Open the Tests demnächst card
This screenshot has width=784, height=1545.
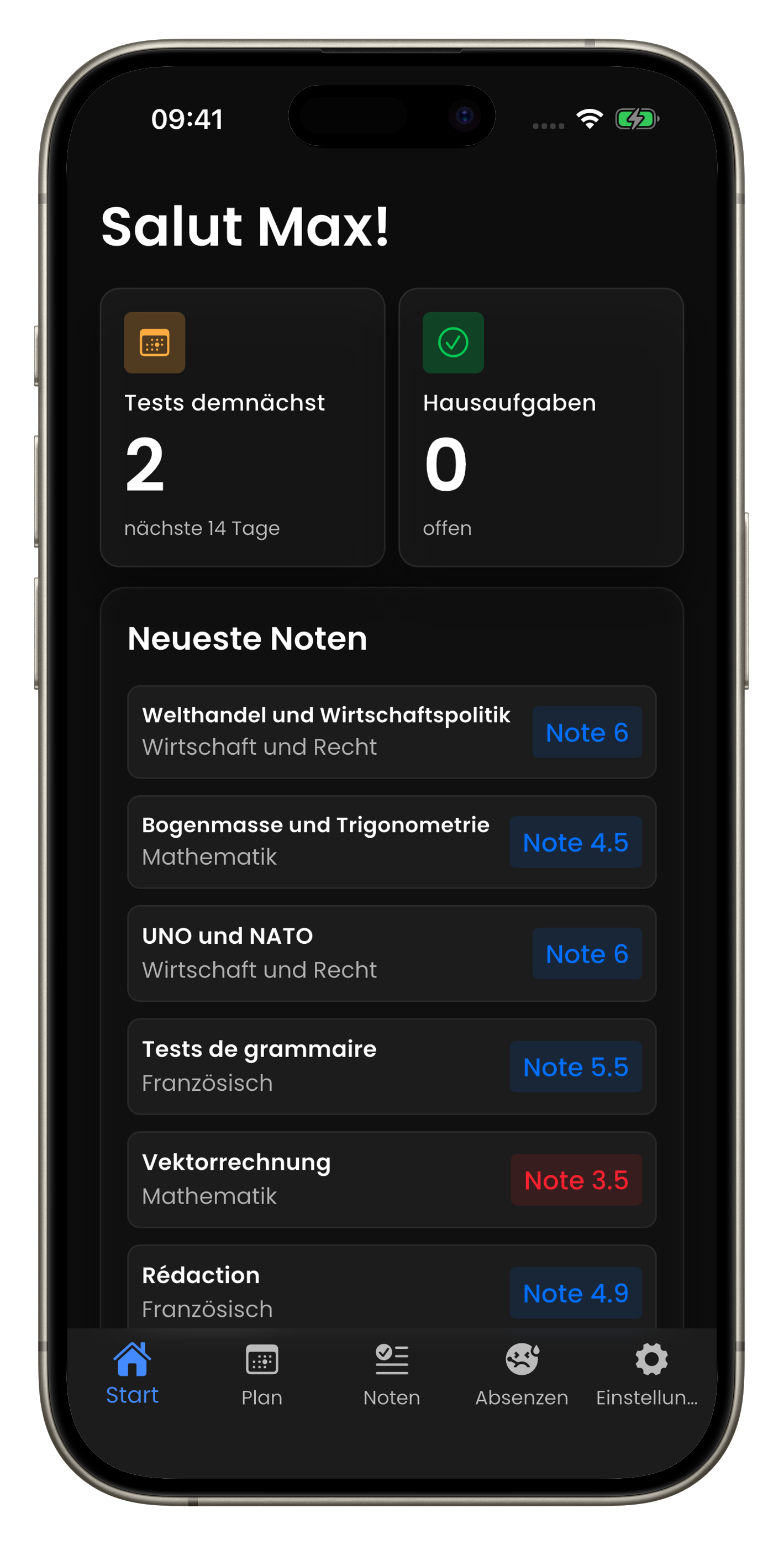244,427
